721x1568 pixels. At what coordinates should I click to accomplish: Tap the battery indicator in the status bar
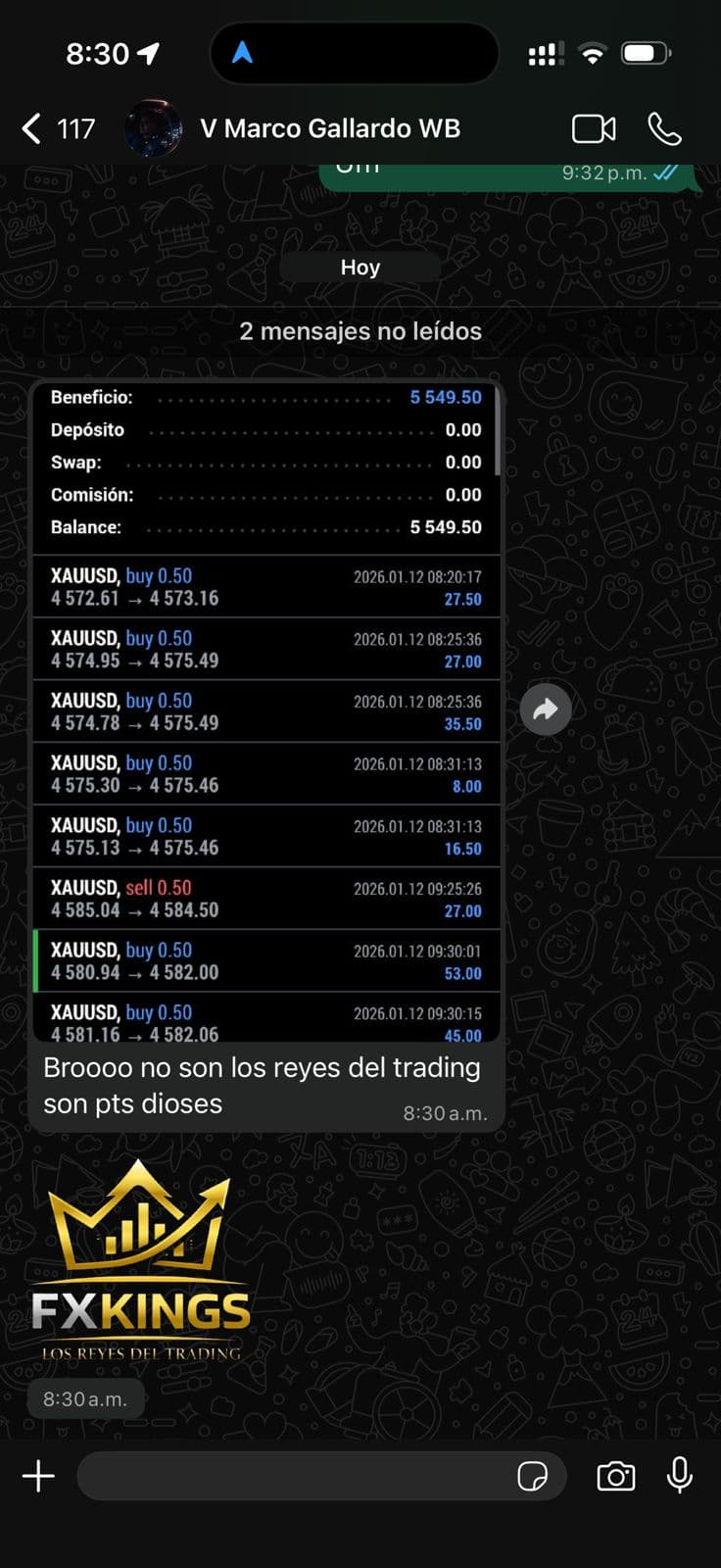click(645, 53)
